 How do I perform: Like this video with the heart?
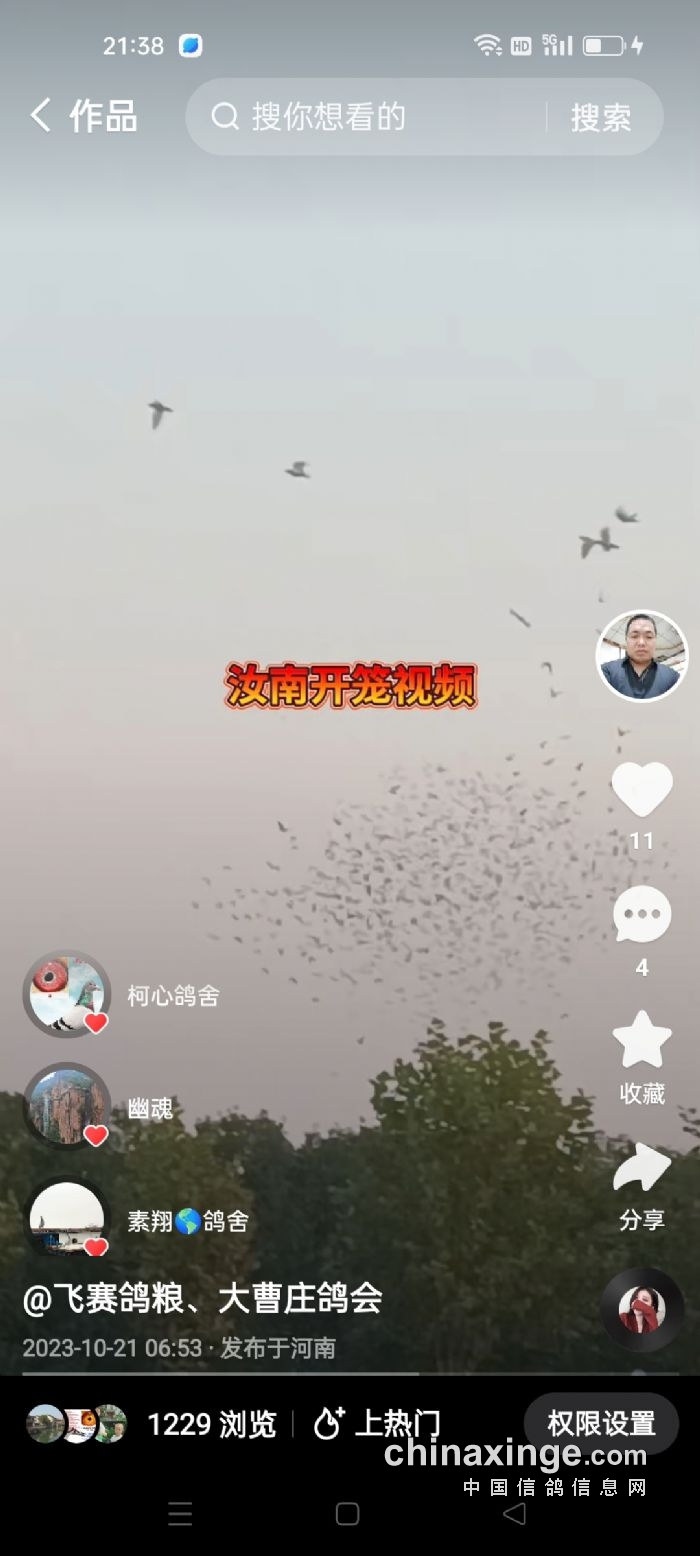(642, 790)
